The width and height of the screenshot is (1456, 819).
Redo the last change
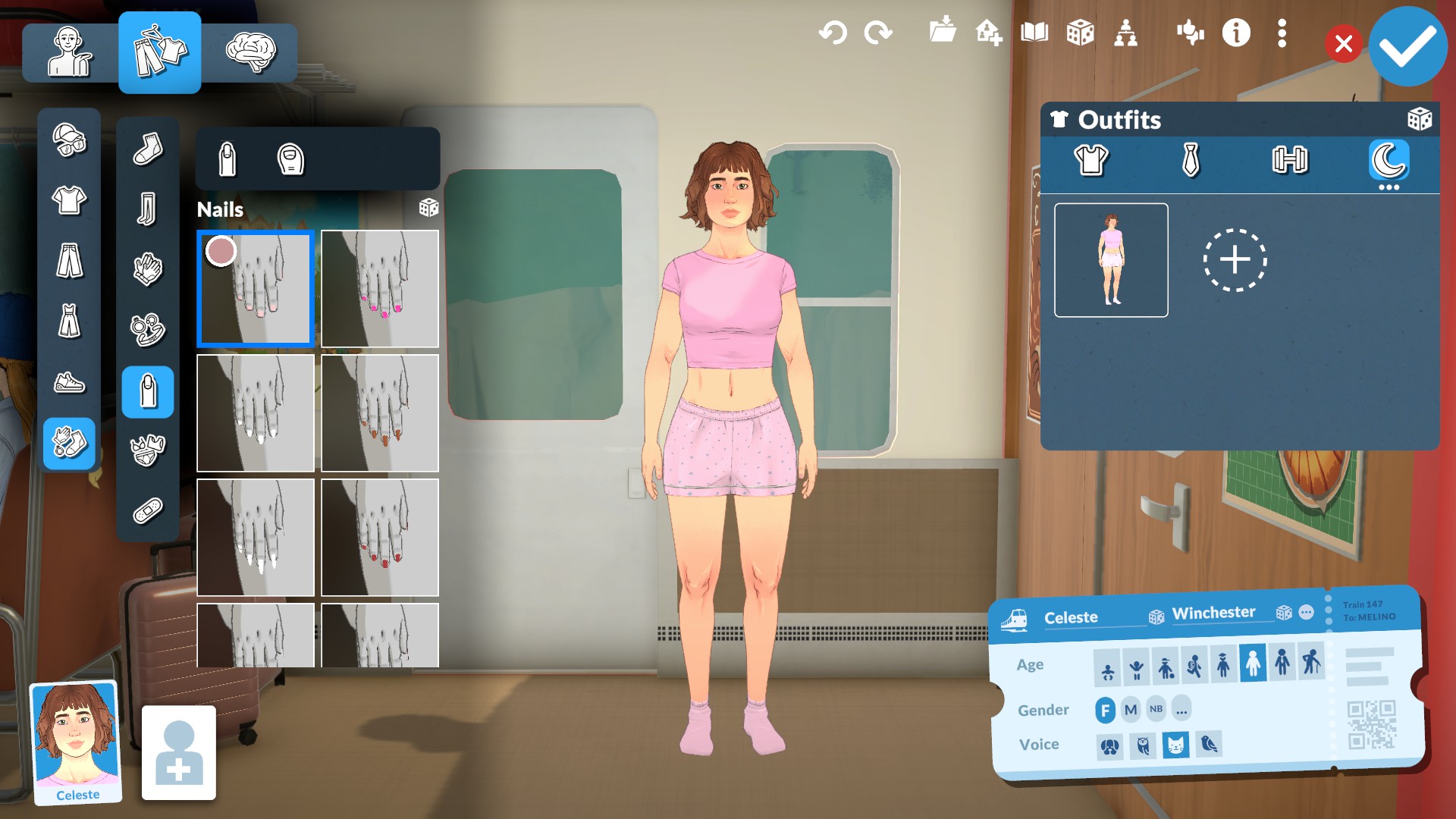(878, 33)
